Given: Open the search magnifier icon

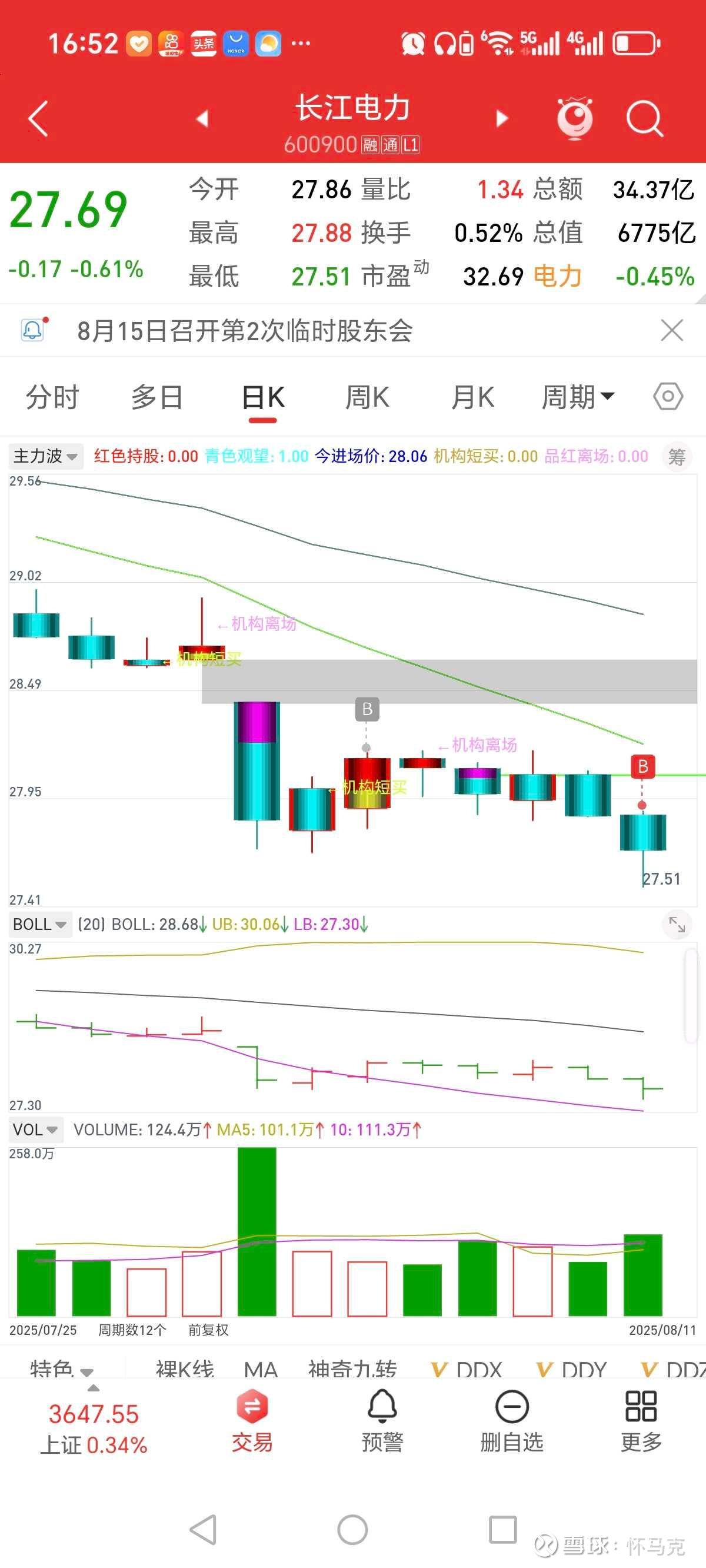Looking at the screenshot, I should pos(645,118).
